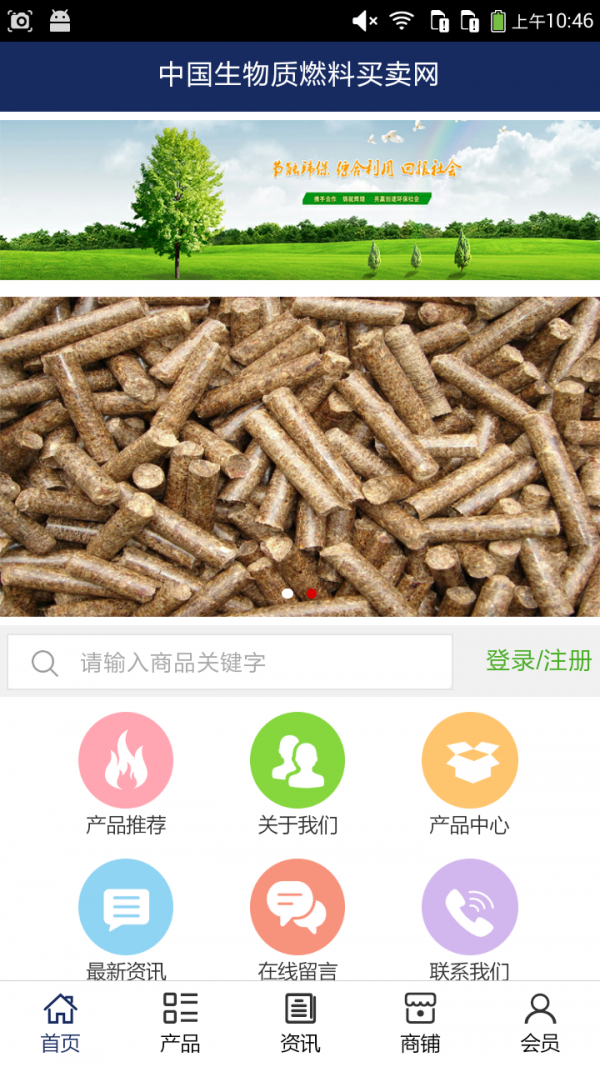Switch to the 商铺 shops tab
This screenshot has width=600, height=1067.
click(420, 1023)
